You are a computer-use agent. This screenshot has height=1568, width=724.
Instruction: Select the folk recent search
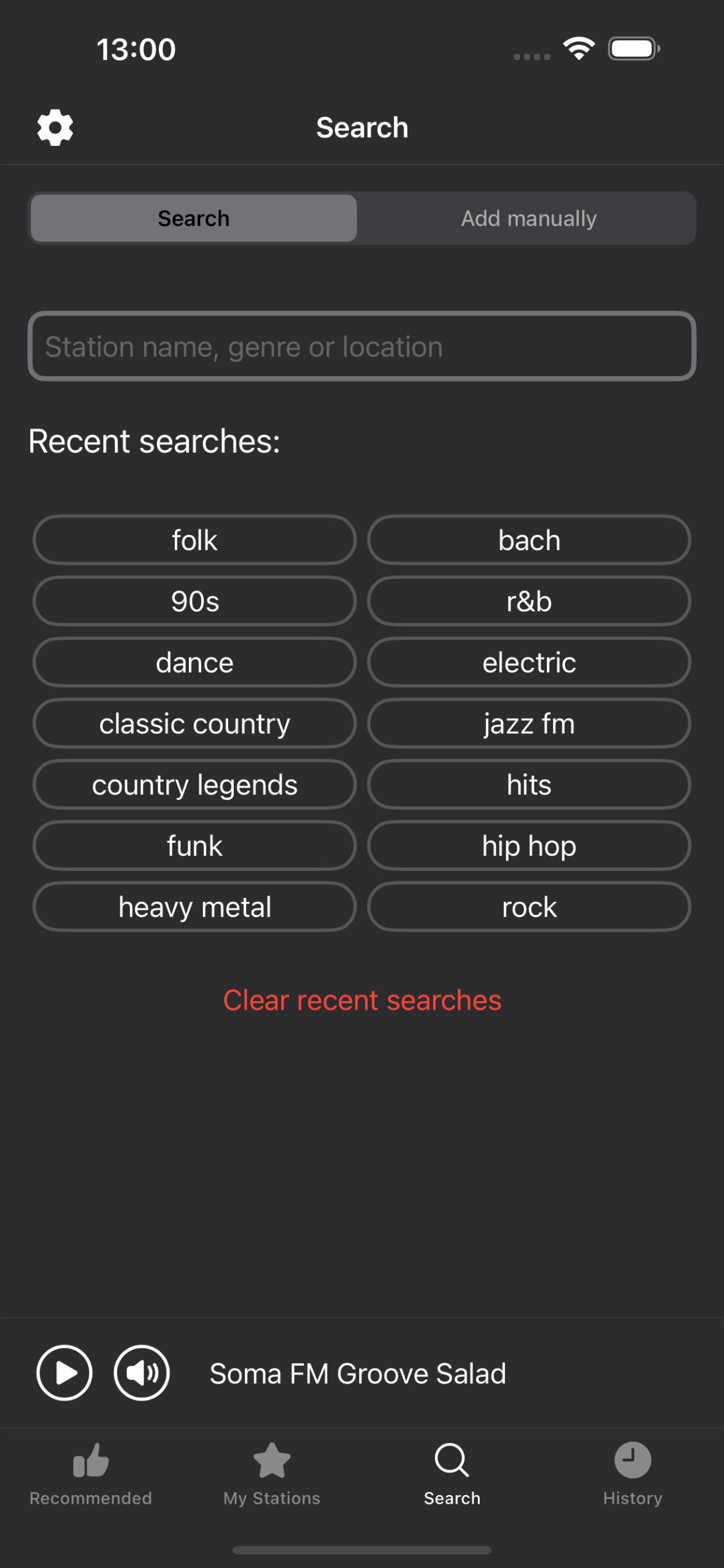pos(194,540)
